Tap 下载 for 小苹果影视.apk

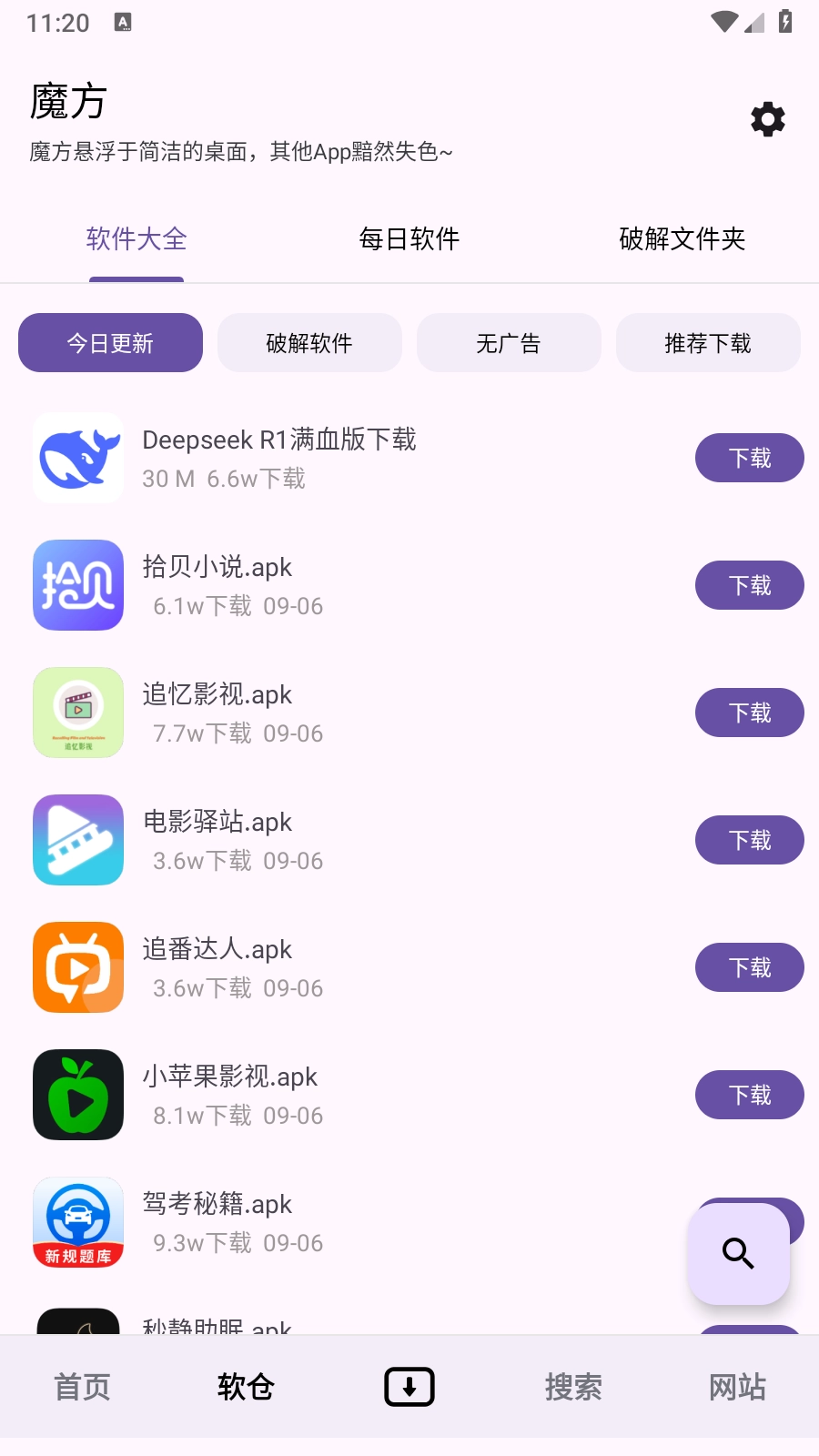point(749,1095)
